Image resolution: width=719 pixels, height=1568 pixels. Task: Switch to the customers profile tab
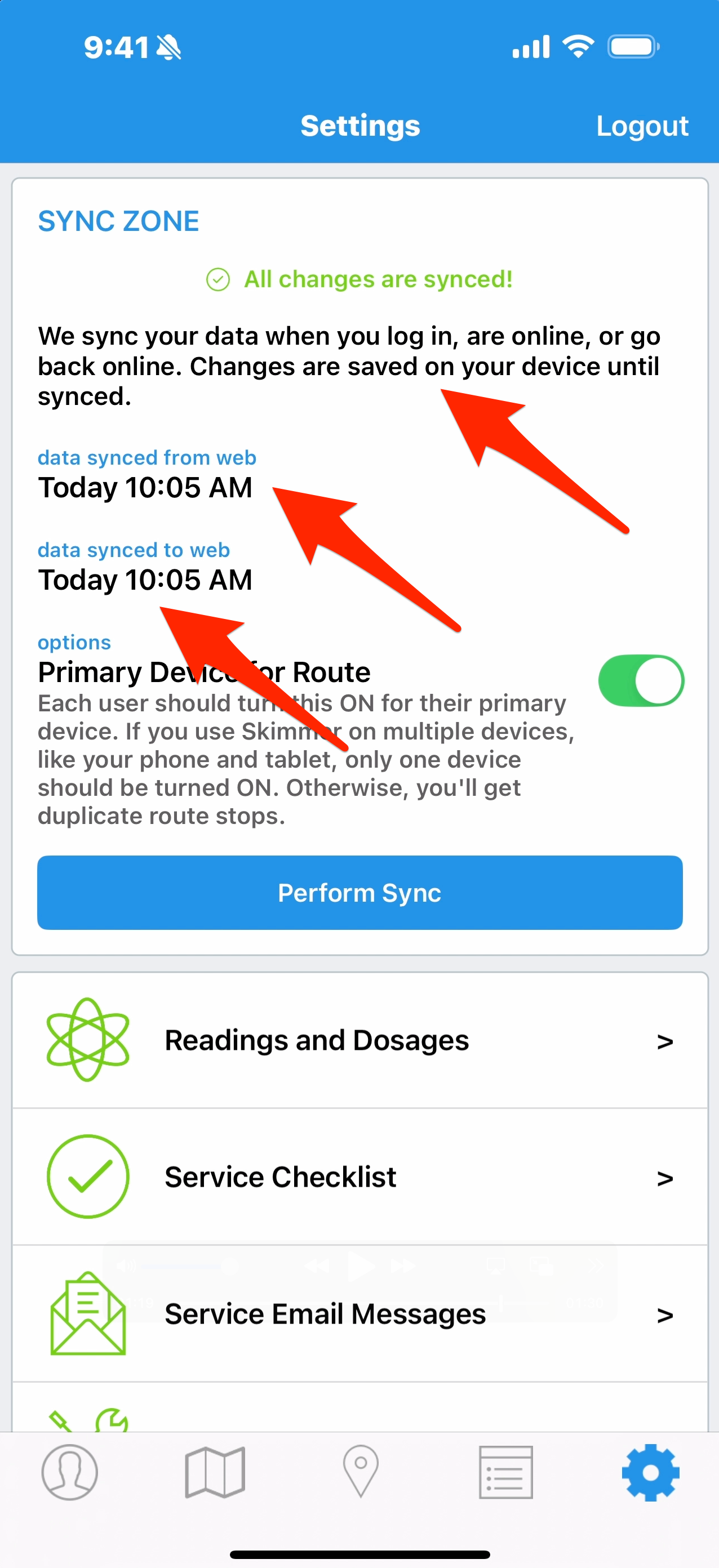coord(69,1472)
